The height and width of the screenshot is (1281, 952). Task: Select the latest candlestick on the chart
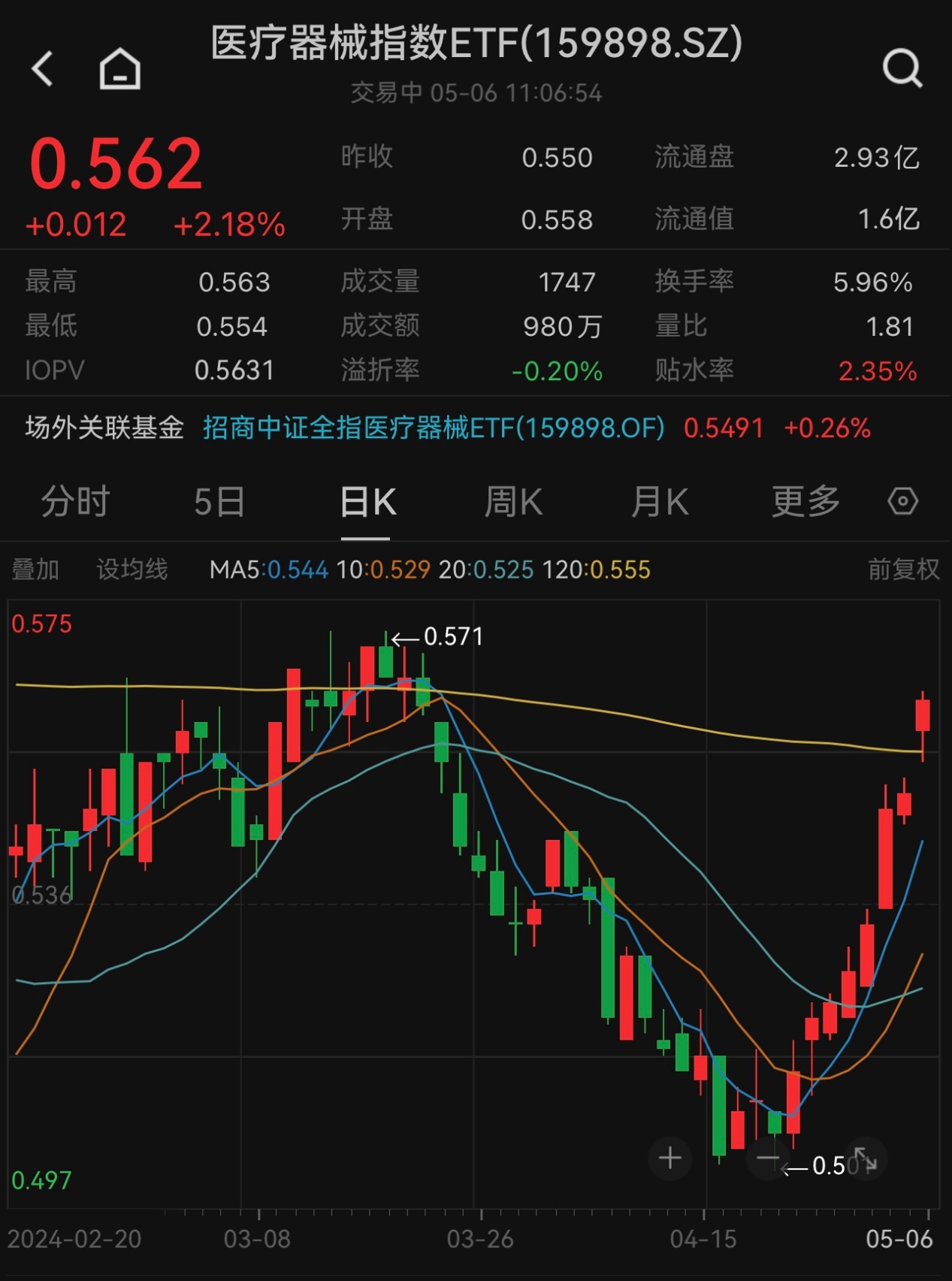pyautogui.click(x=922, y=714)
